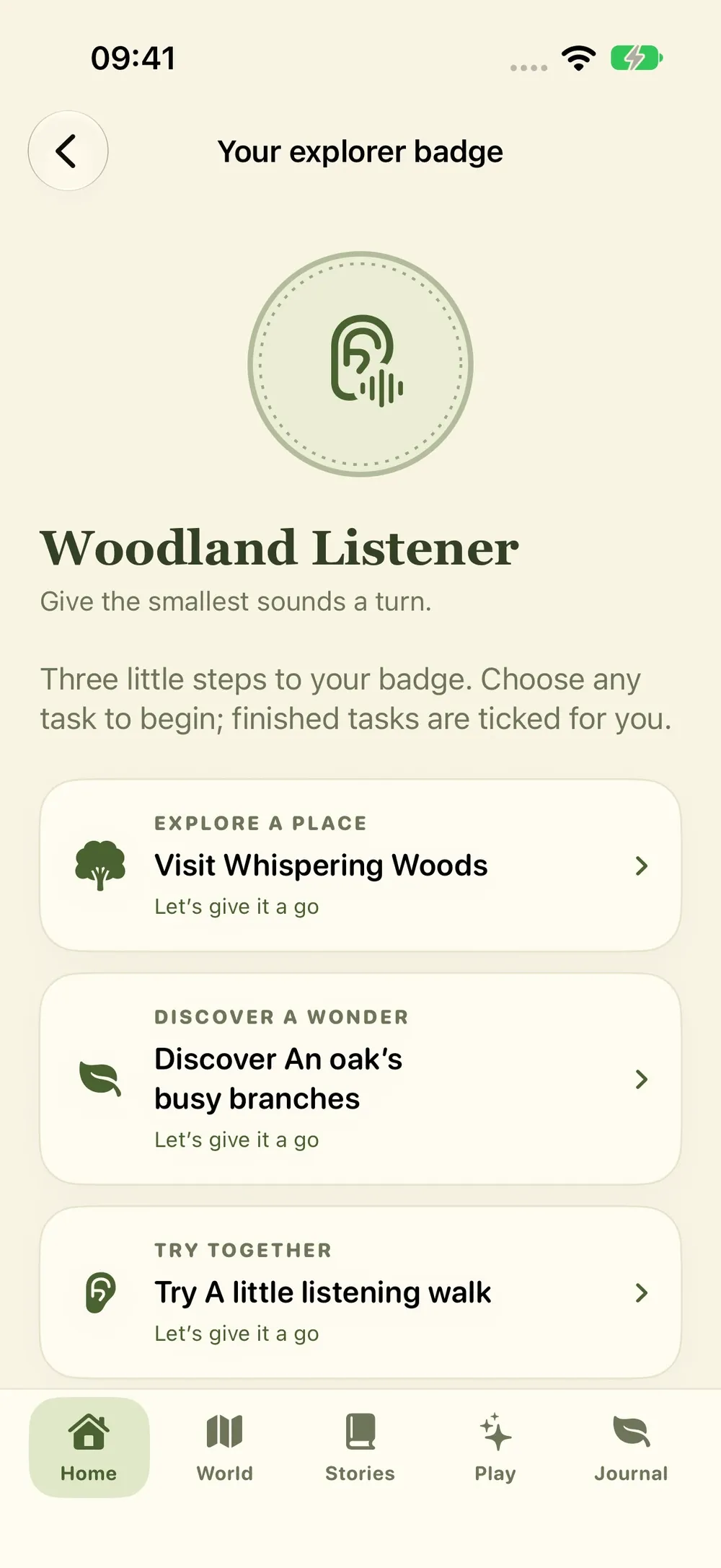Start the A little listening walk task
The width and height of the screenshot is (721, 1568).
[x=360, y=1292]
